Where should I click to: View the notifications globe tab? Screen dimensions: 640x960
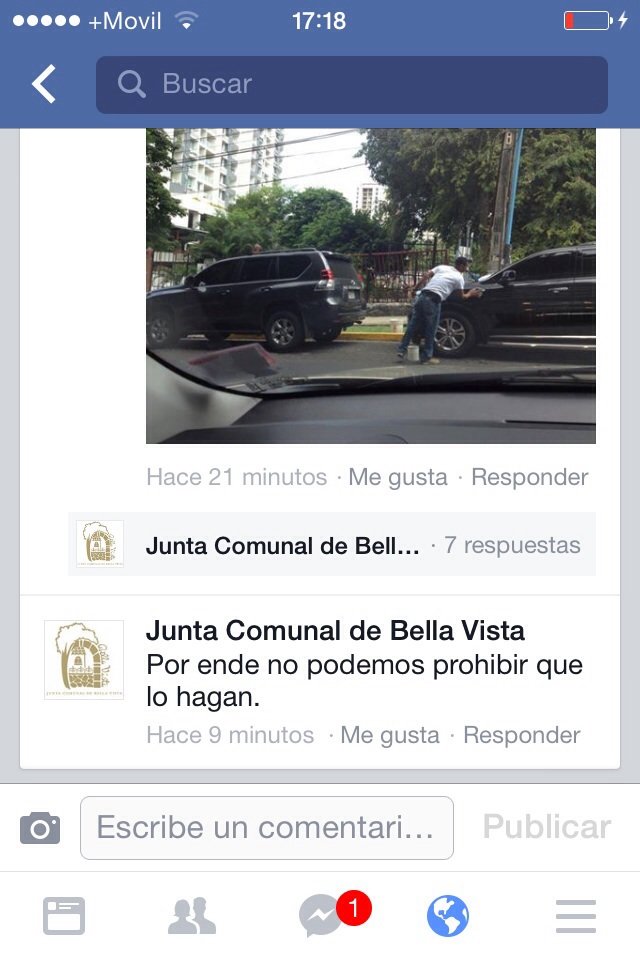tap(448, 916)
